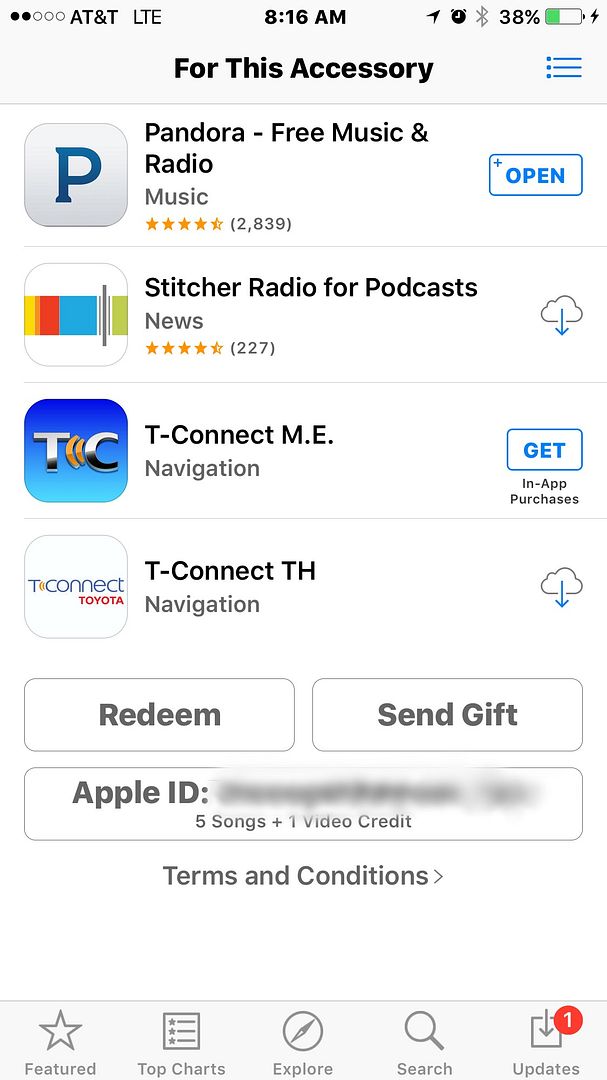
Task: Select Send Gift
Action: point(447,714)
